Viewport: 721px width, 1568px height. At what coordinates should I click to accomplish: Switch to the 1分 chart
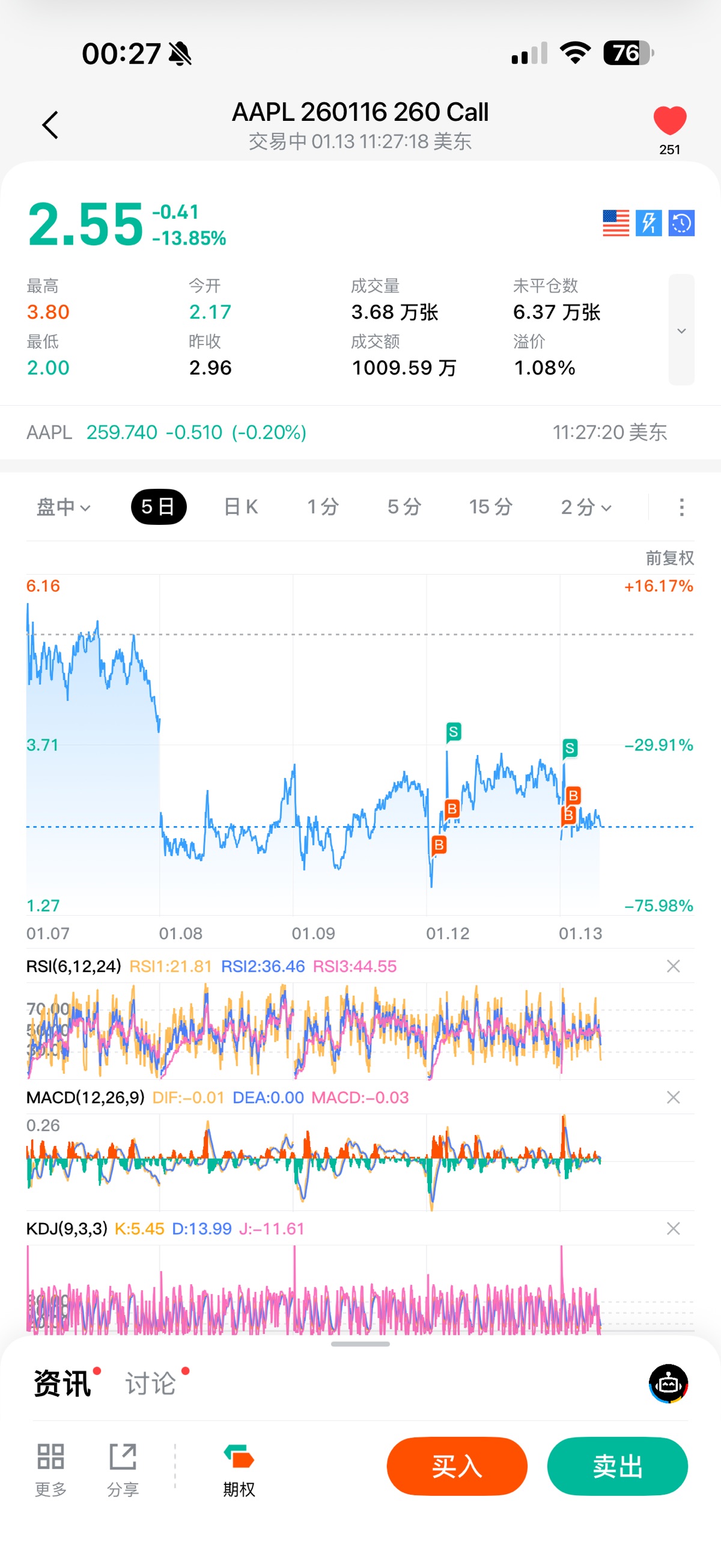(323, 507)
